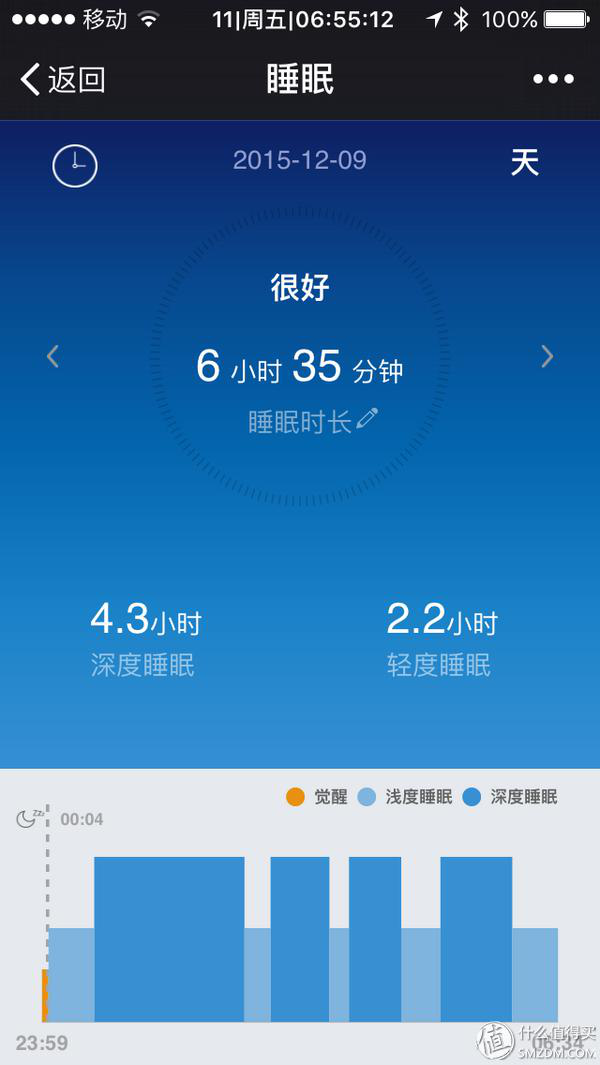This screenshot has width=600, height=1065.
Task: Go to previous day with left arrow
Action: coord(53,356)
